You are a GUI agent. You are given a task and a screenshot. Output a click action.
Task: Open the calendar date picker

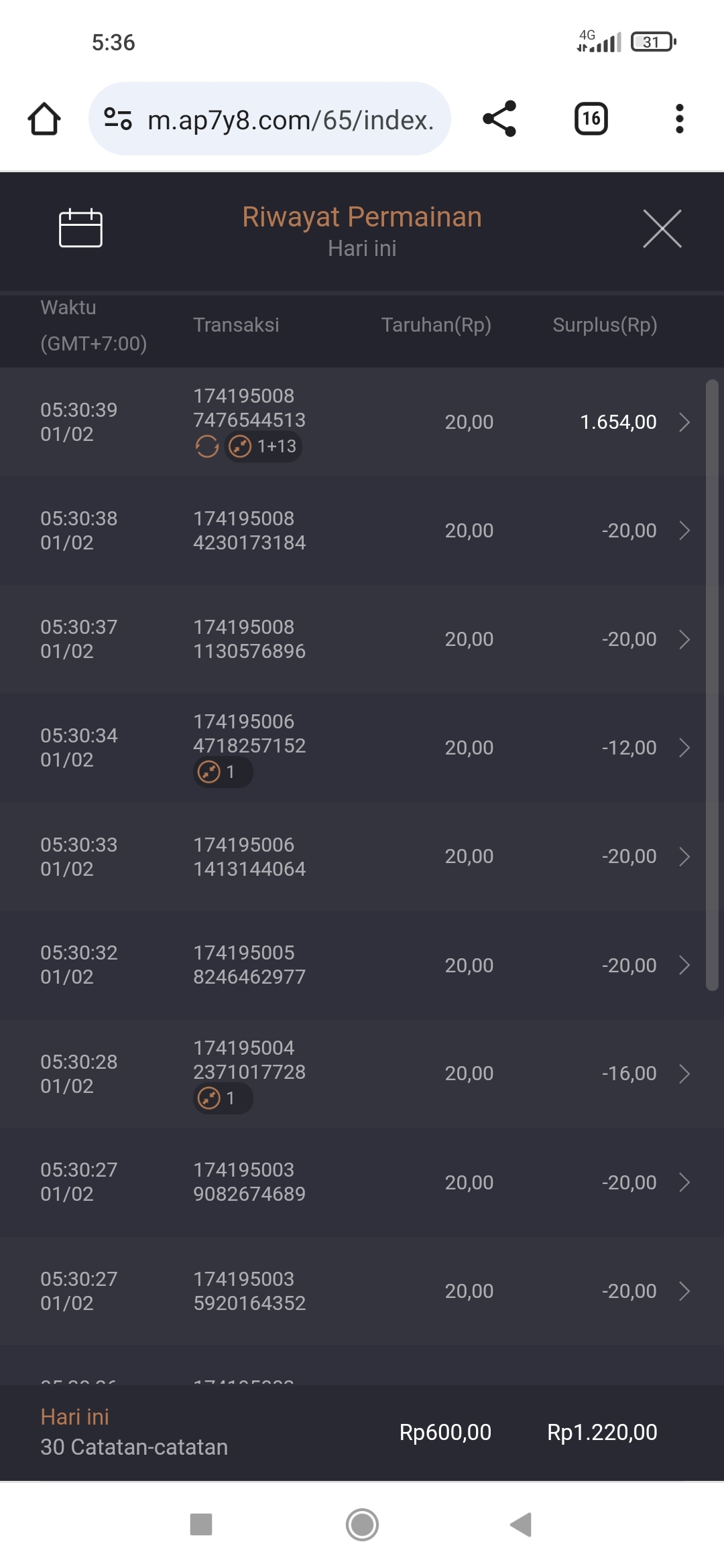80,228
